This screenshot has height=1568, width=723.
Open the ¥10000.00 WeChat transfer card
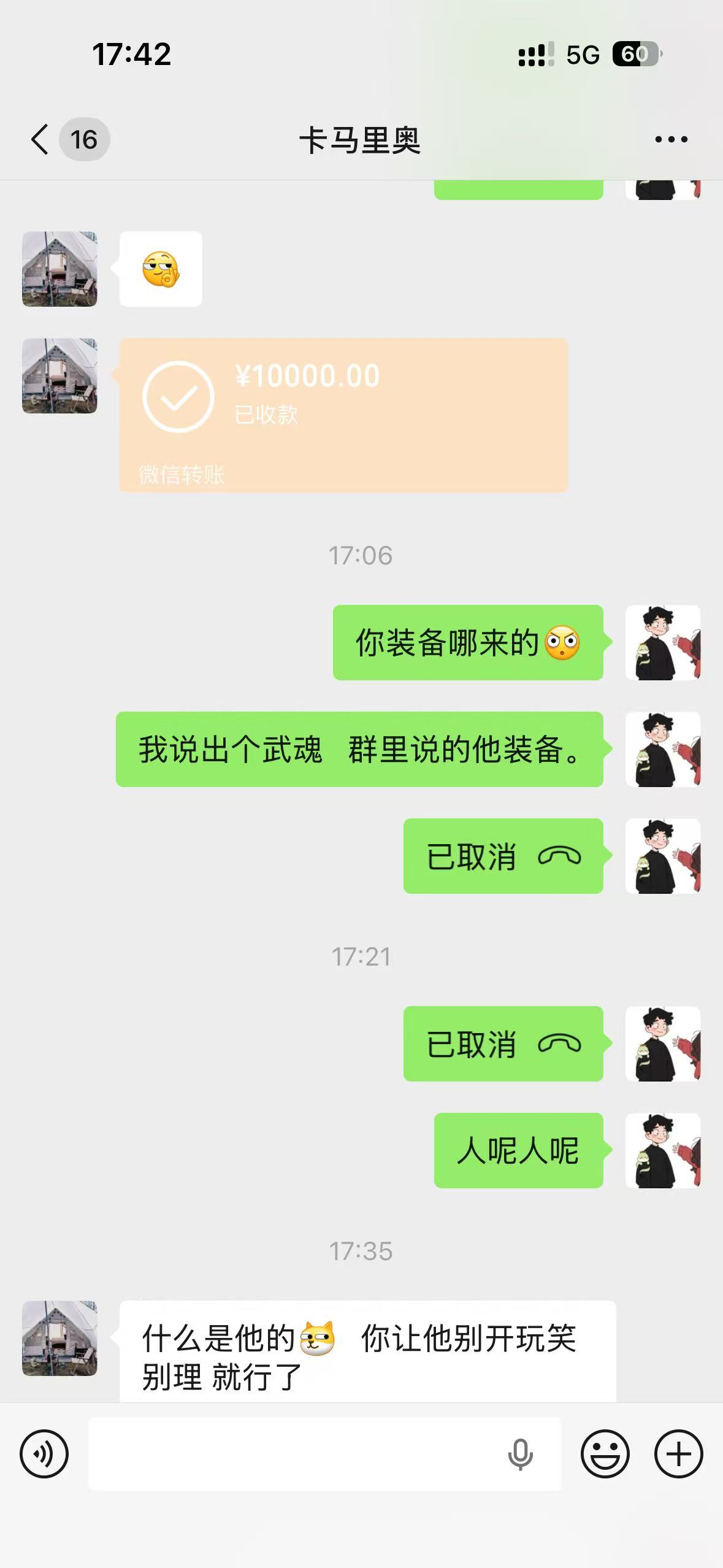click(x=343, y=414)
